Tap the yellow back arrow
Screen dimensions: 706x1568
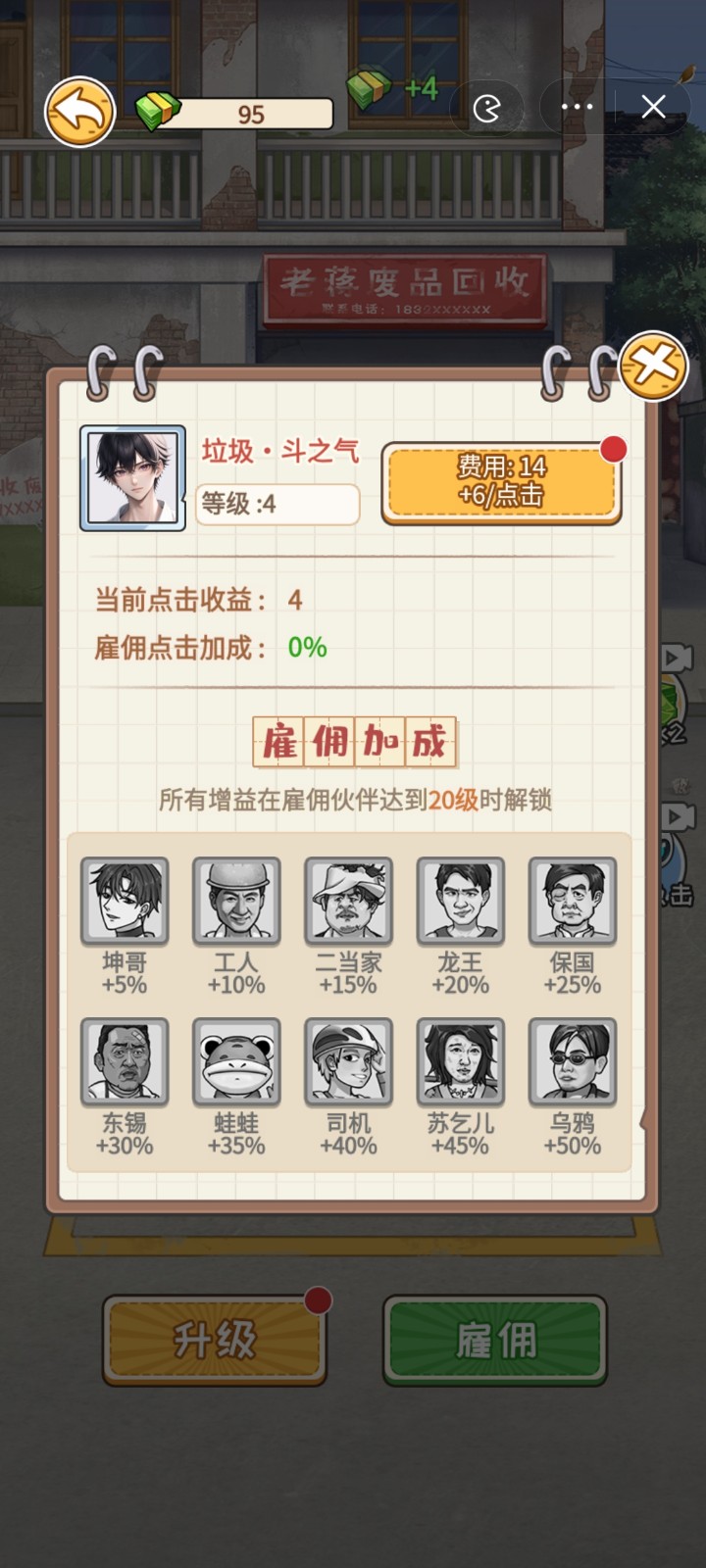tap(79, 112)
